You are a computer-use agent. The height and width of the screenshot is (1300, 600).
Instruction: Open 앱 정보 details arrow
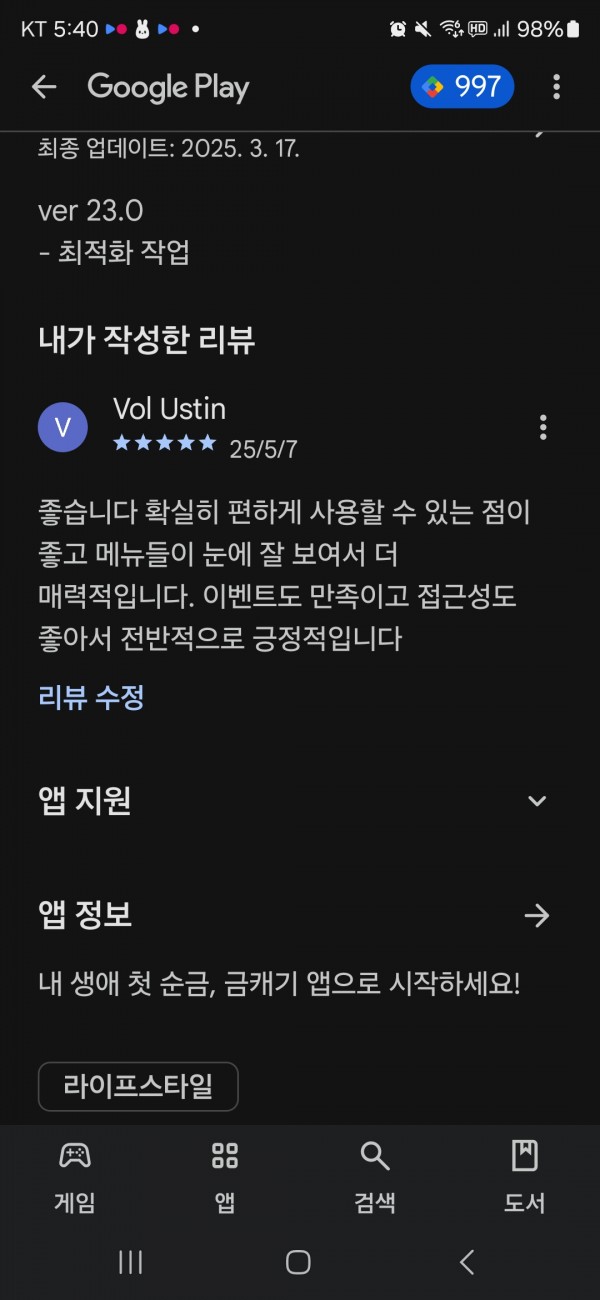point(537,915)
